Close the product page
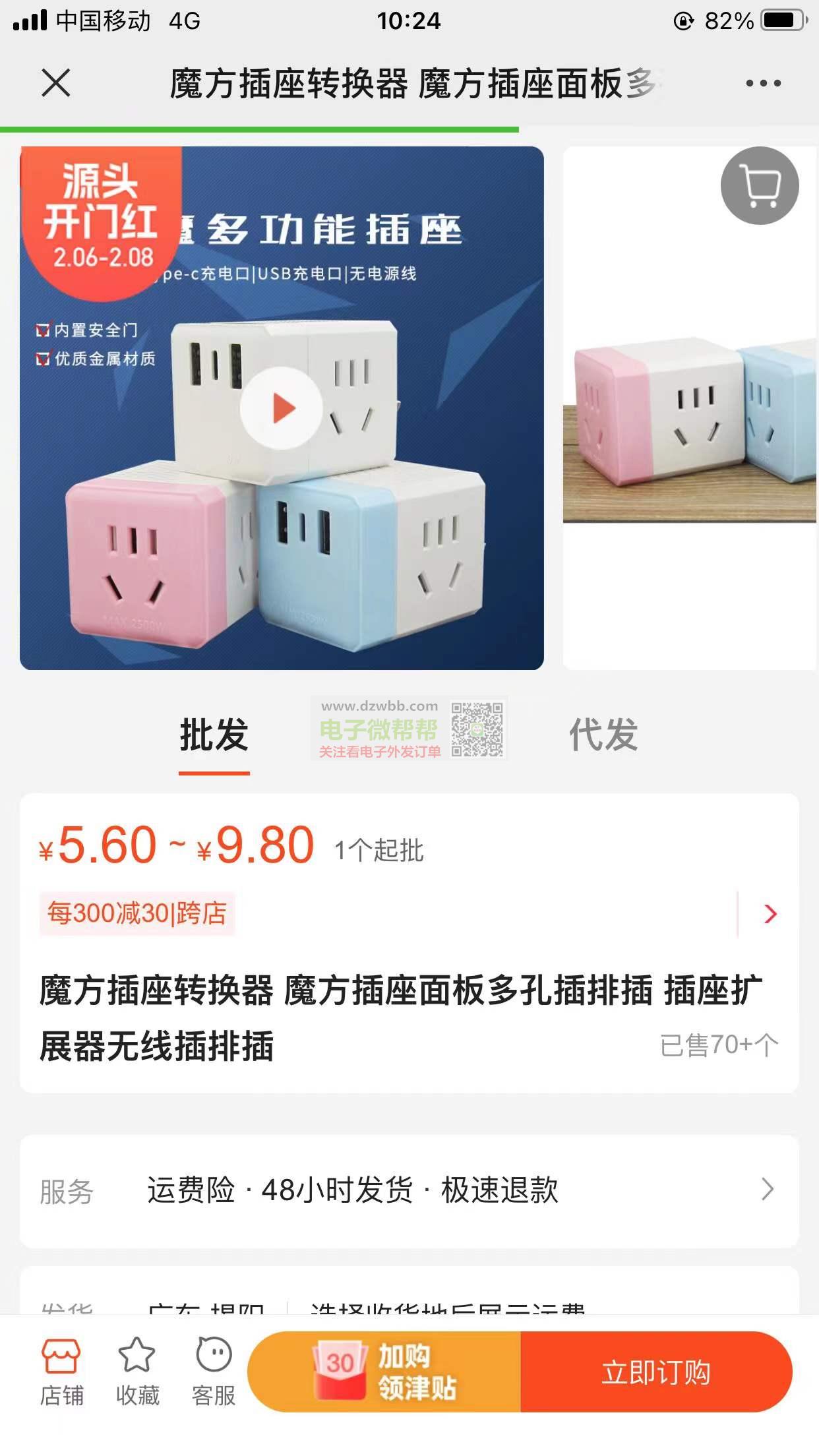This screenshot has width=819, height=1456. (x=56, y=84)
